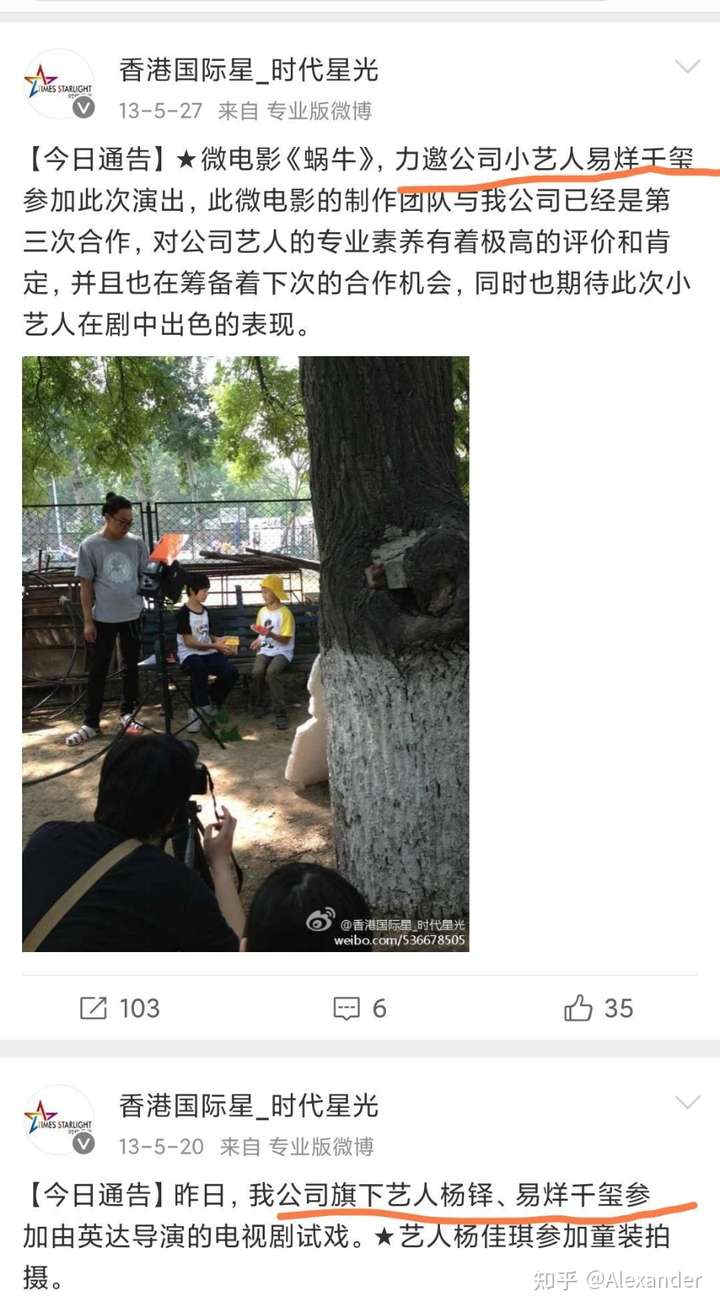Screen dimensions: 720x1309
Task: Repost the post with 103 reposts
Action: 119,1008
